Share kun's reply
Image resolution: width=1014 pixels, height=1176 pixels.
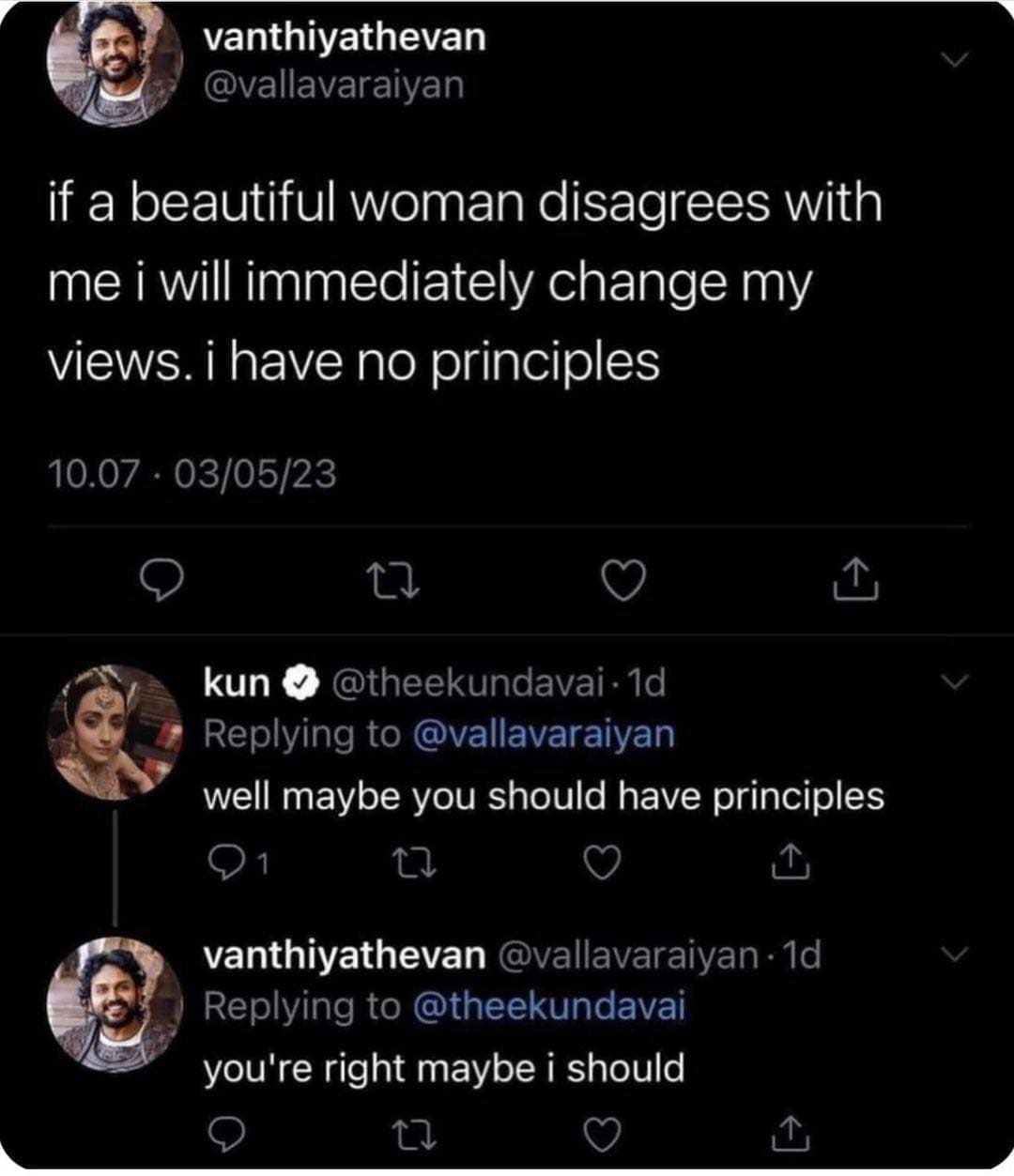coord(791,862)
